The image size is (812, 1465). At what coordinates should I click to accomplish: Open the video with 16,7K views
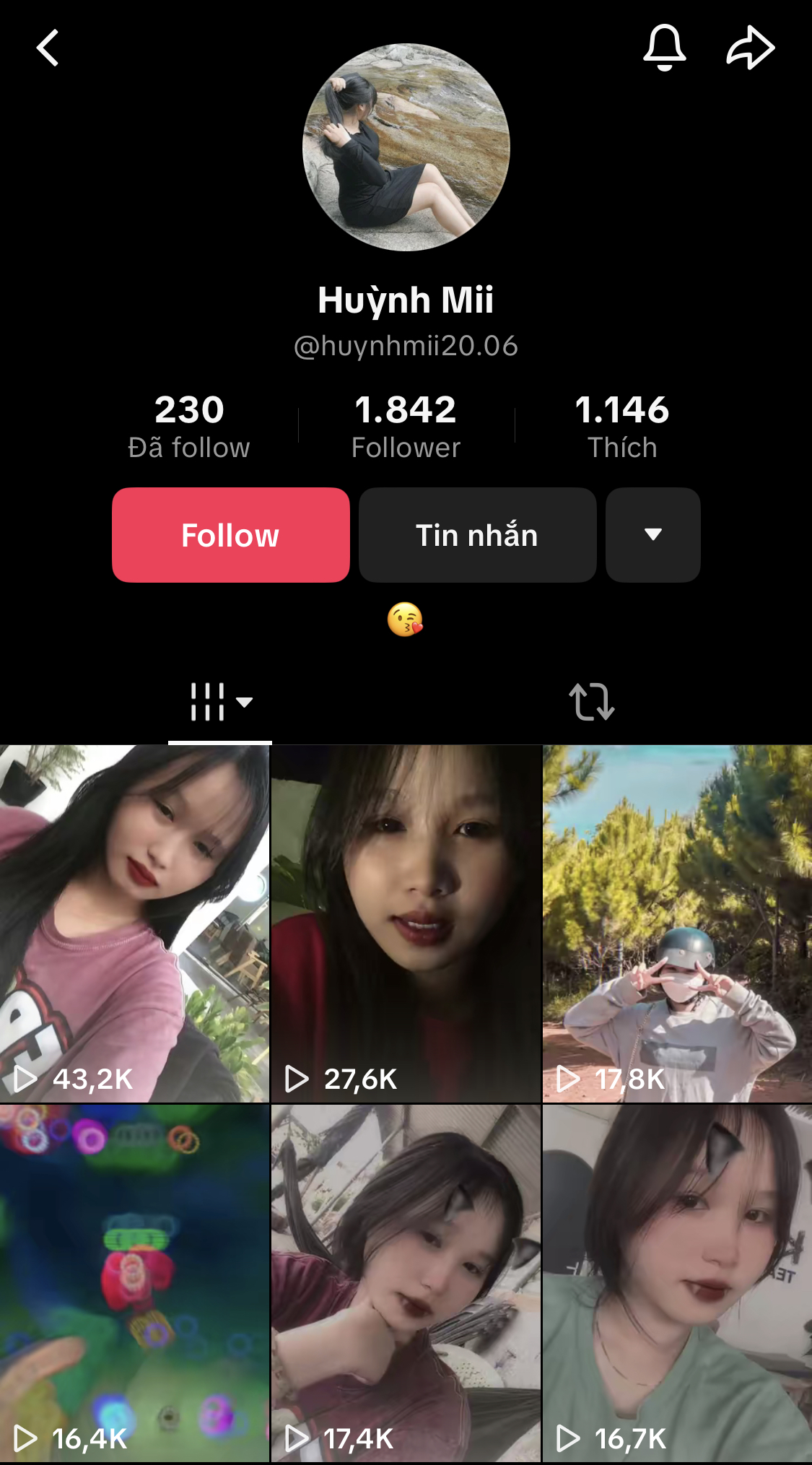tap(677, 1282)
